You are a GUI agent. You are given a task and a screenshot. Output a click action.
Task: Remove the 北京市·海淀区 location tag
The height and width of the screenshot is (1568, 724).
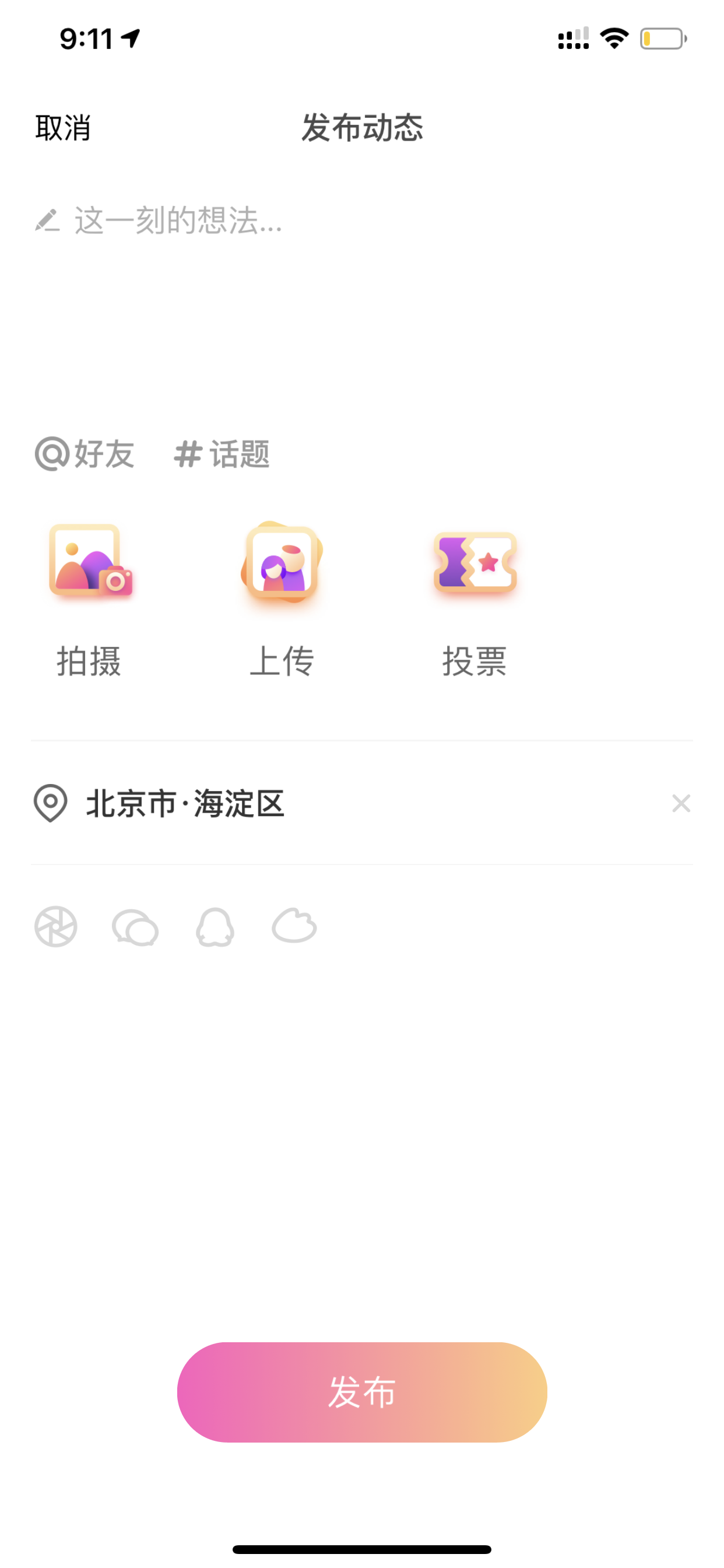(681, 803)
